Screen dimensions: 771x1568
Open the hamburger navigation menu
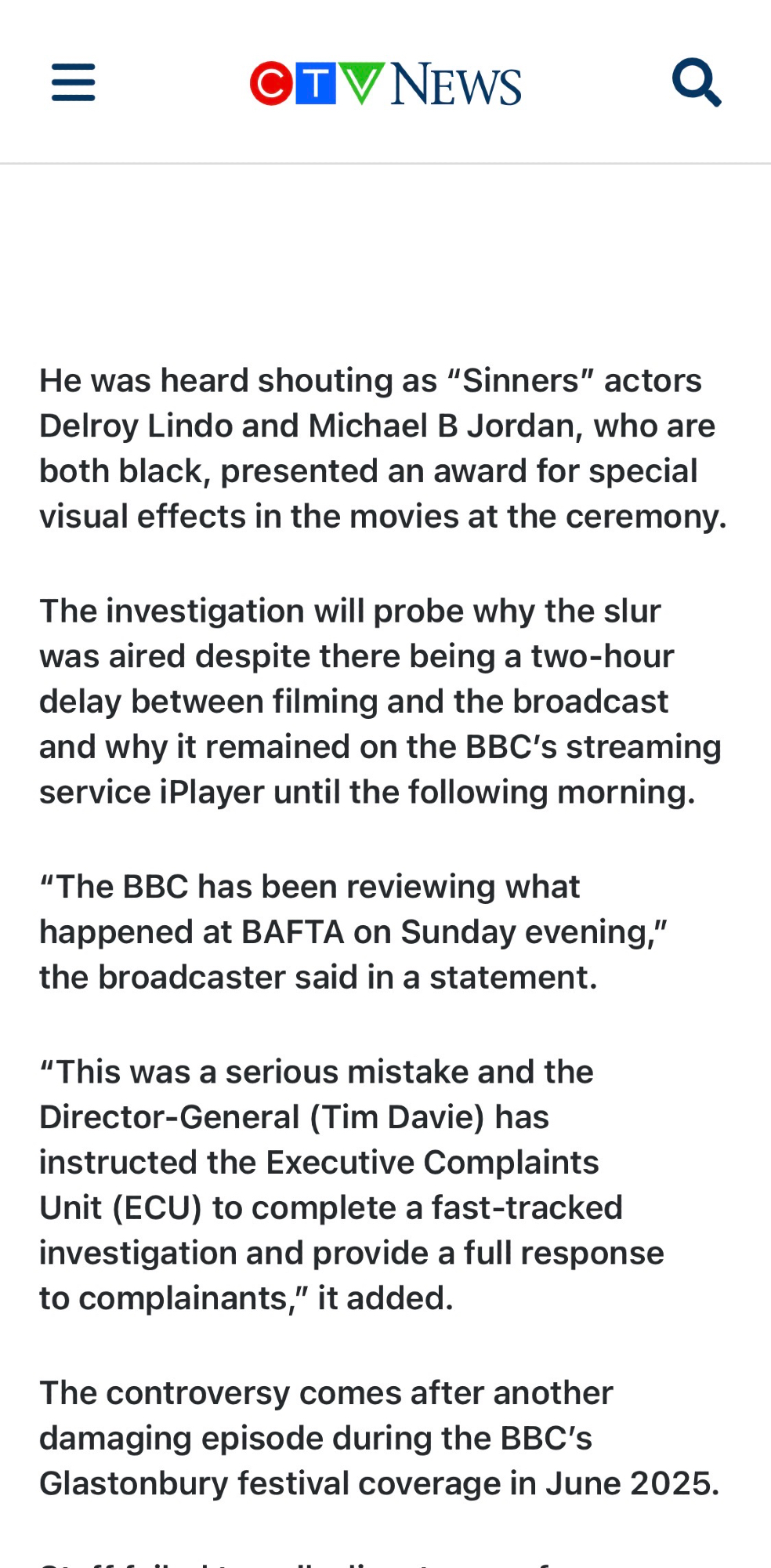[74, 82]
